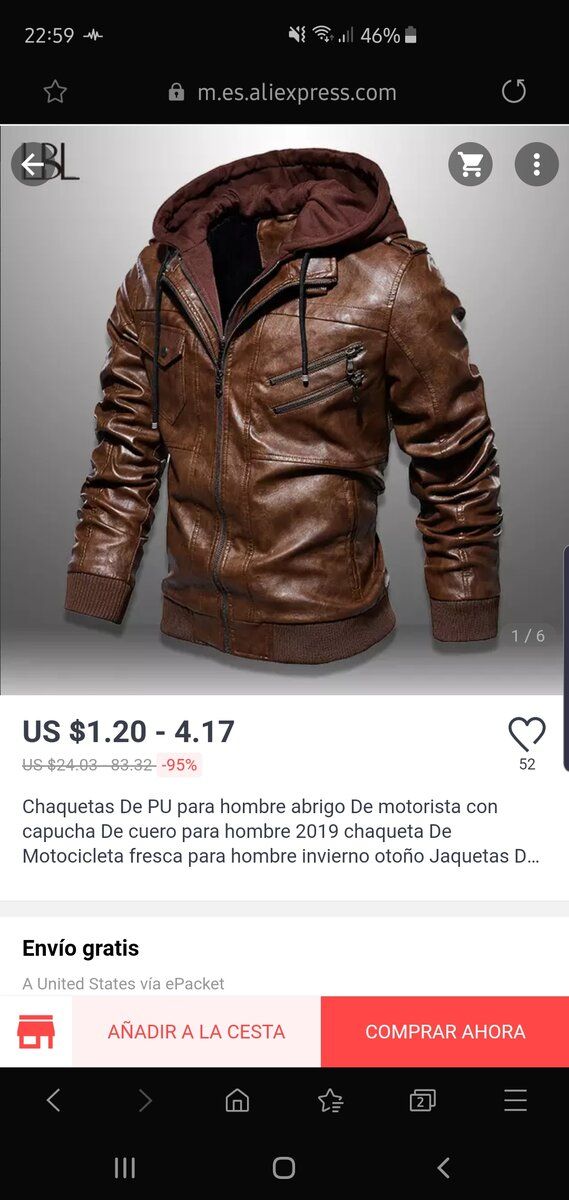The image size is (569, 1200).
Task: Go back a page in the browser
Action: pos(54,1101)
